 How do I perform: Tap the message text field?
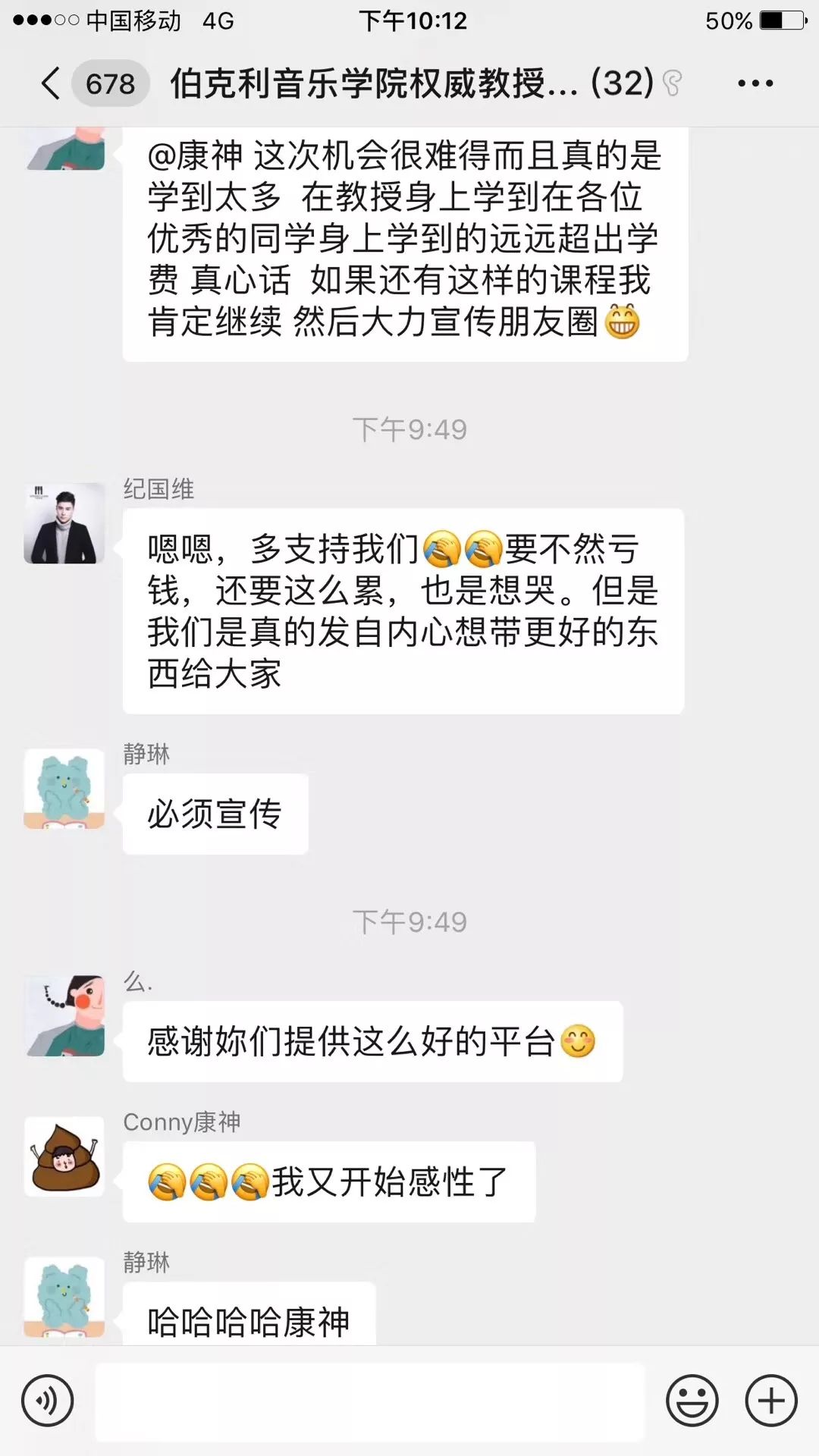coord(369,1401)
